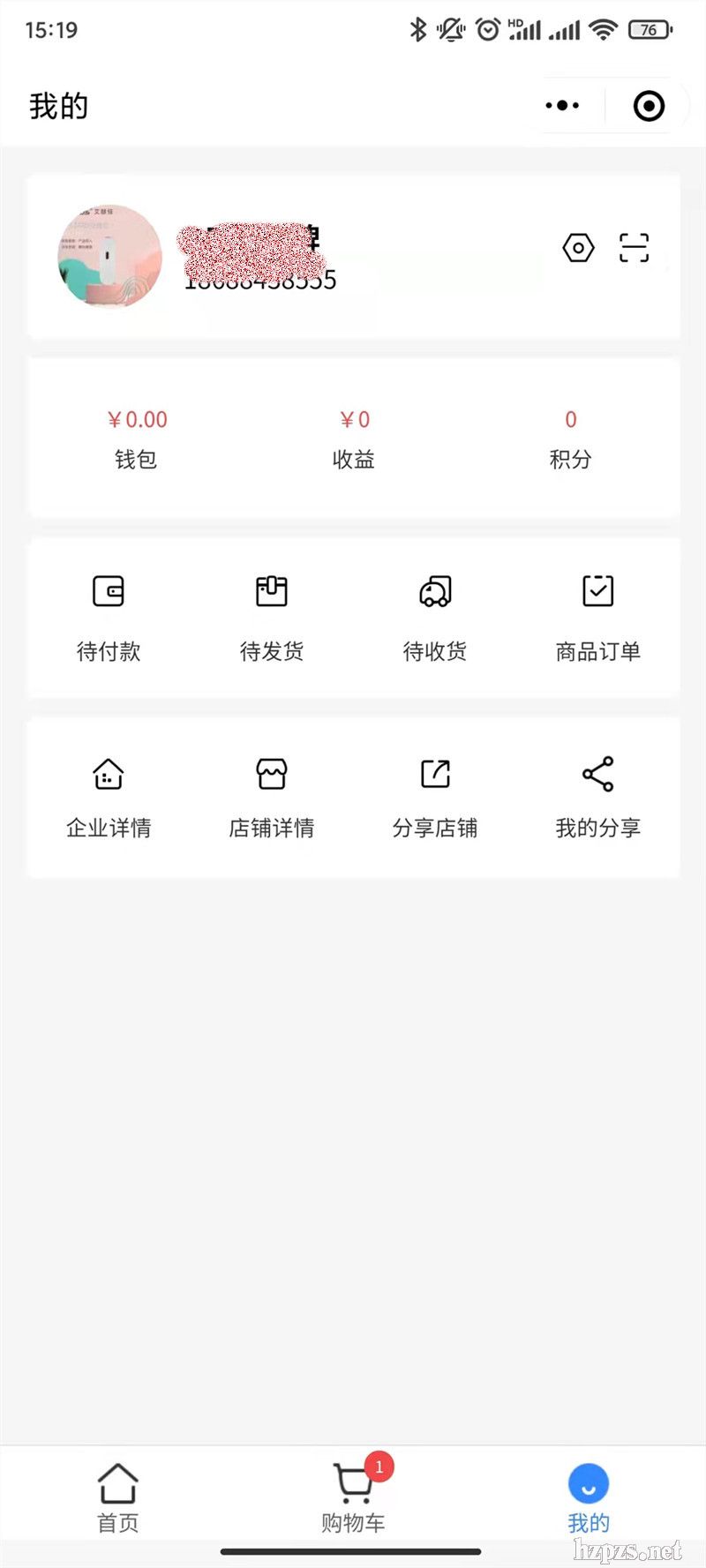The height and width of the screenshot is (1568, 706).
Task: Check 积分 points
Action: [x=570, y=439]
